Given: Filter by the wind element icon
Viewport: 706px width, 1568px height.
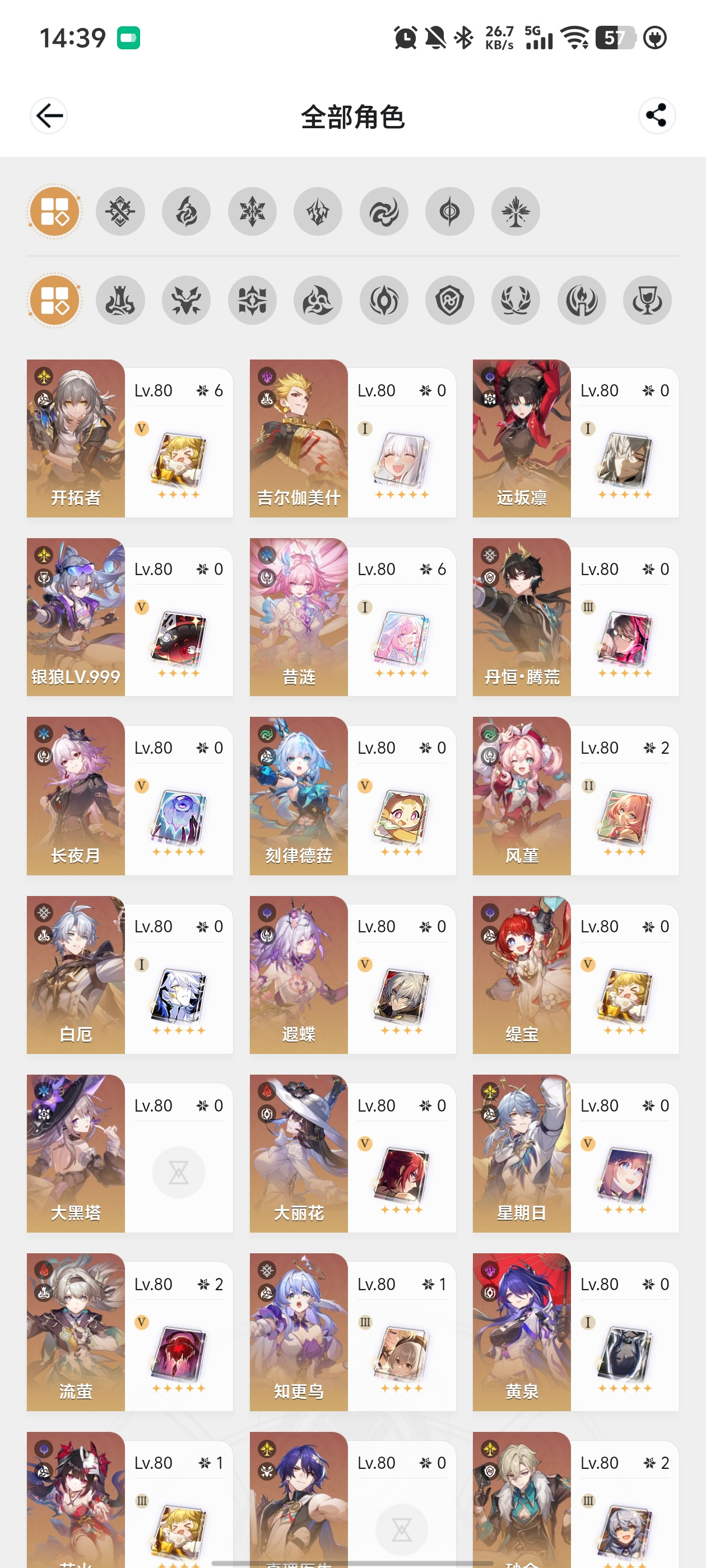Looking at the screenshot, I should click(x=384, y=212).
